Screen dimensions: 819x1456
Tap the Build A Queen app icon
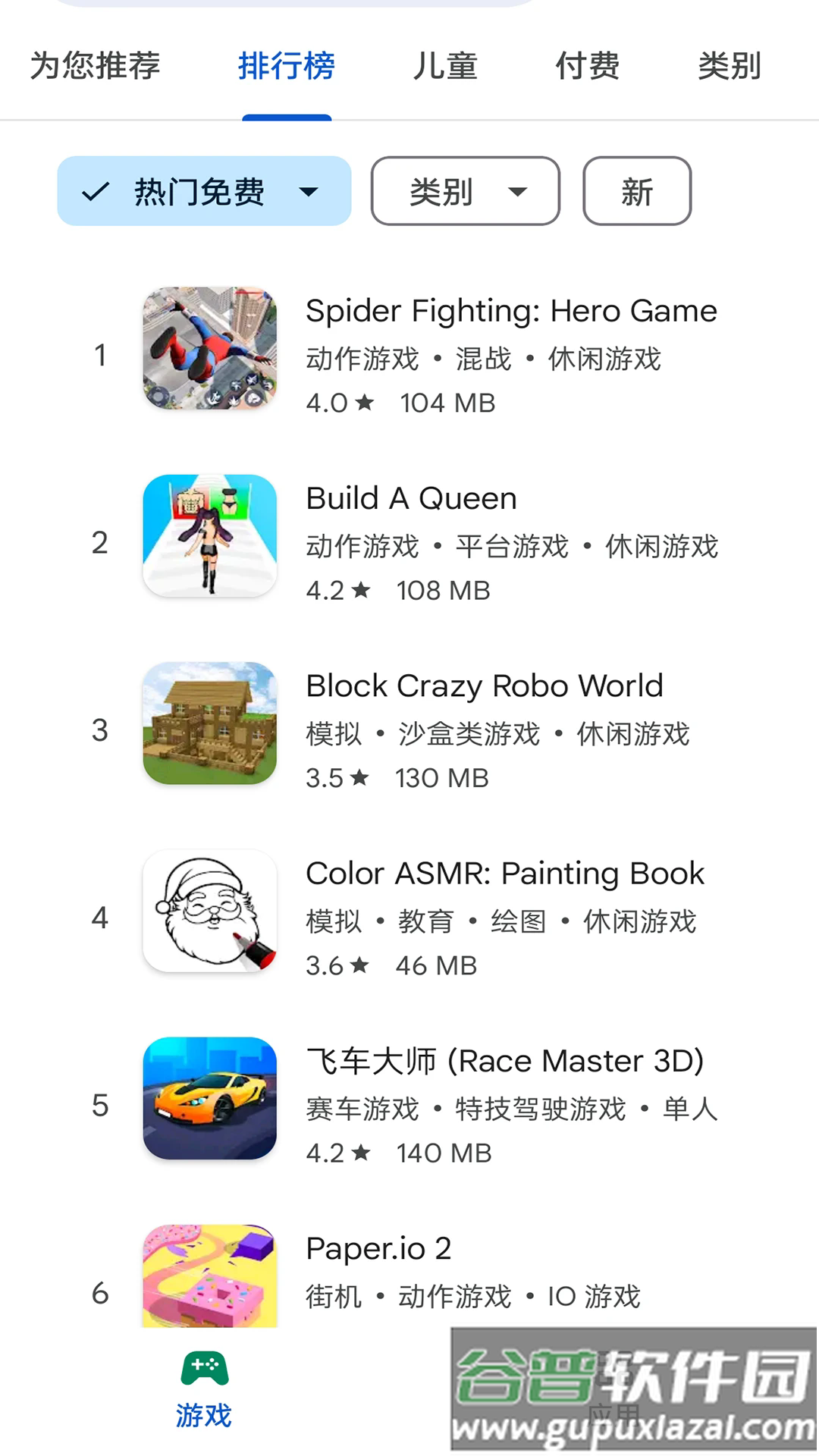[210, 540]
